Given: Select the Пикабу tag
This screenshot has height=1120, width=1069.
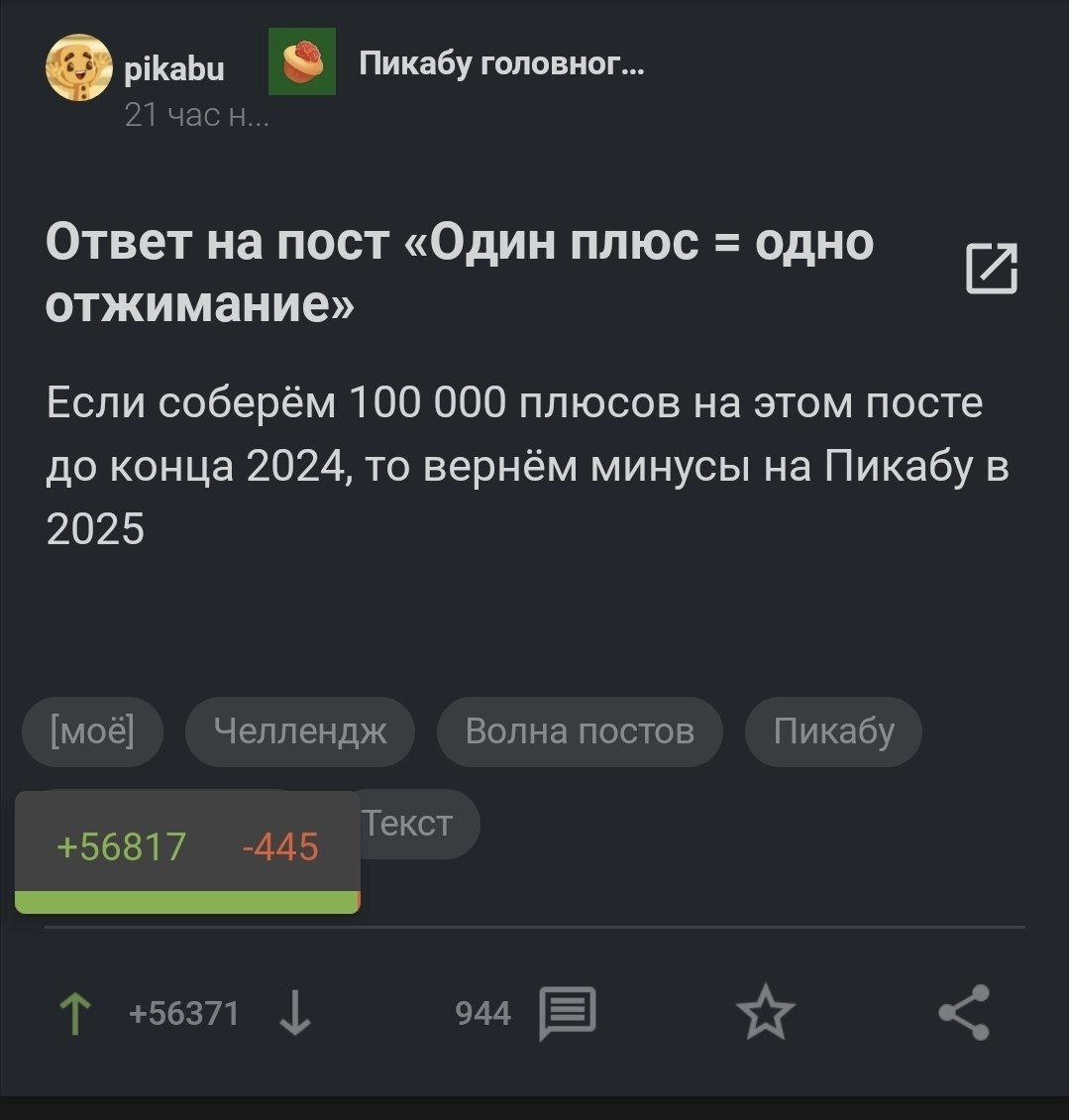Looking at the screenshot, I should (833, 731).
